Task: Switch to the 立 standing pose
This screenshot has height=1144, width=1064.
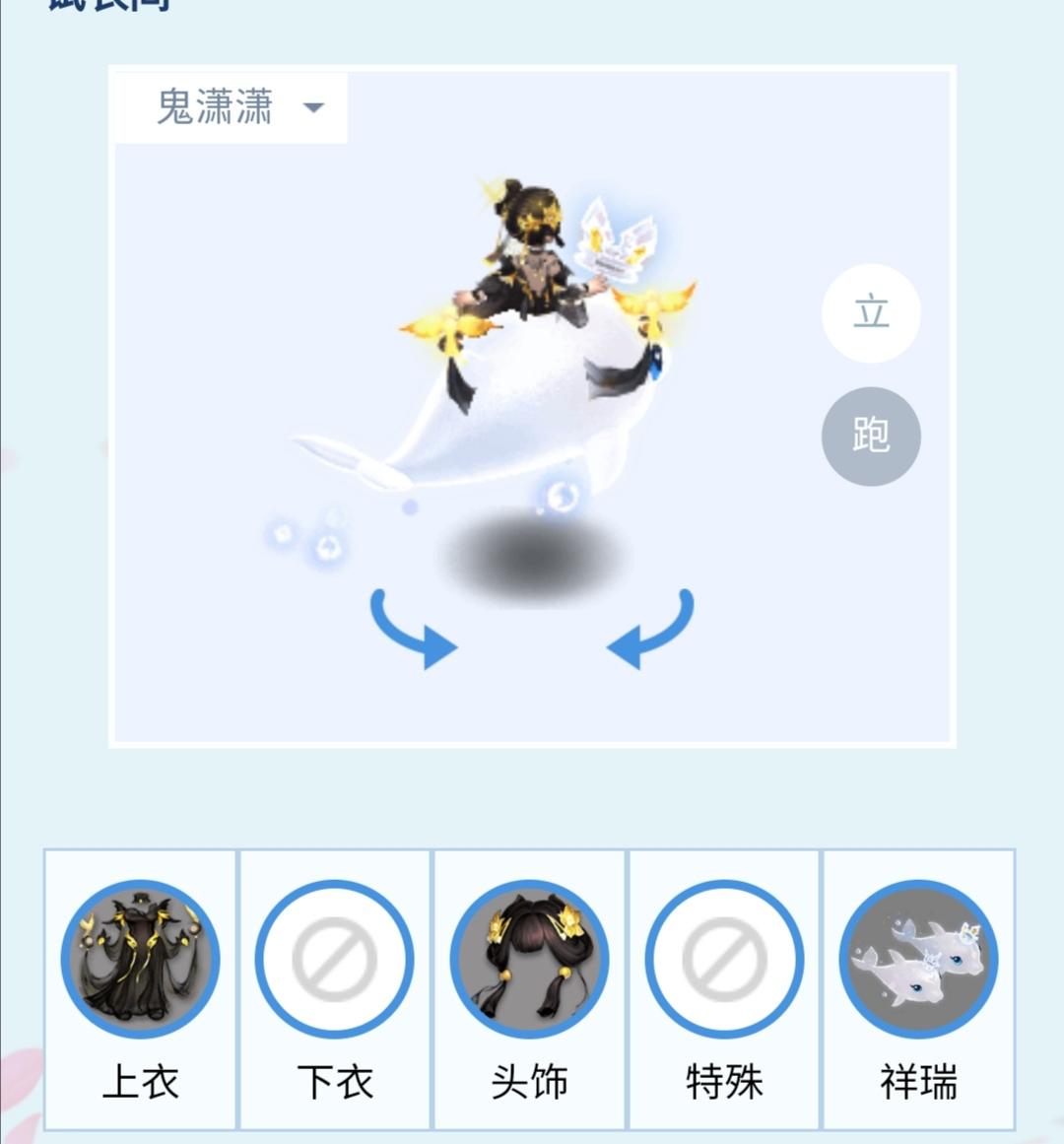Action: (871, 312)
